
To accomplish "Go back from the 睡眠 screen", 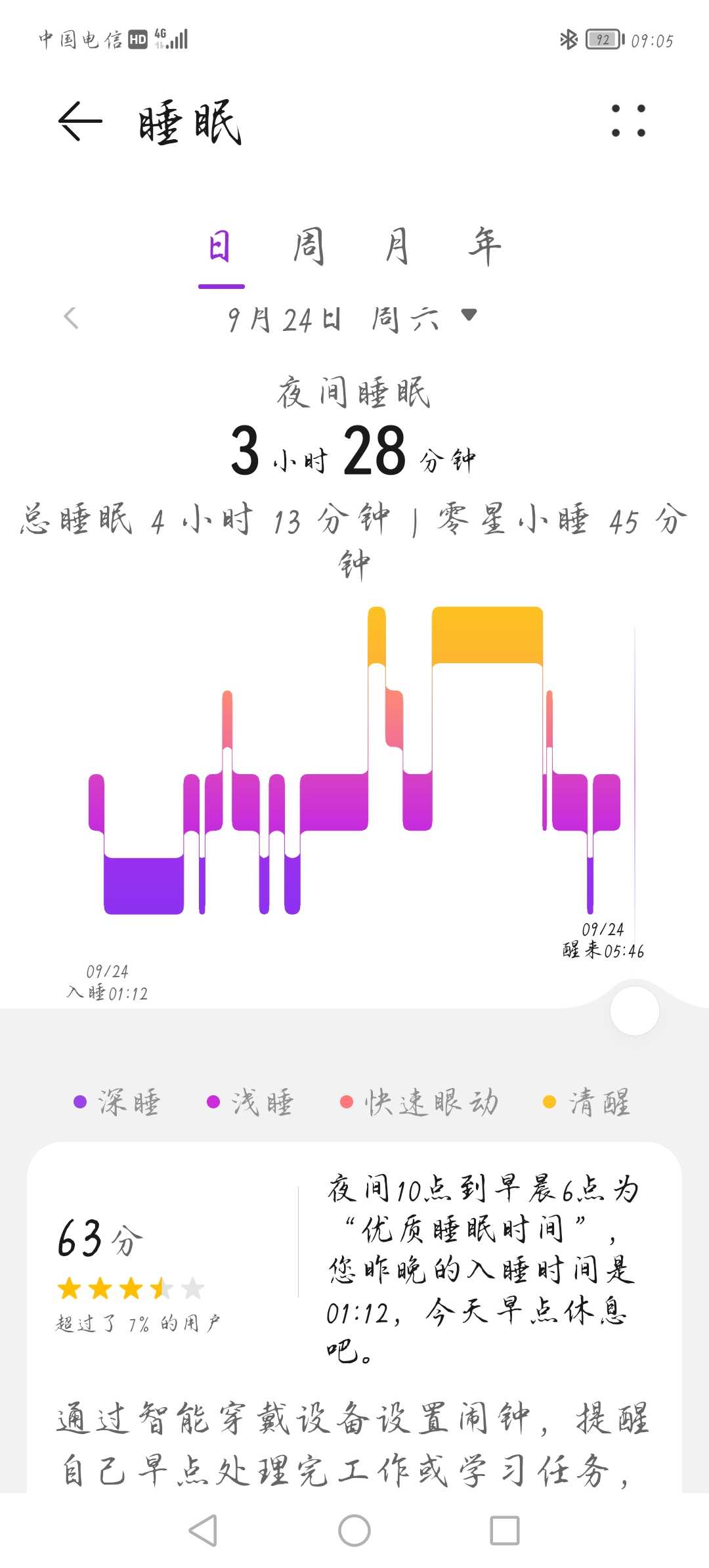I will coord(80,121).
